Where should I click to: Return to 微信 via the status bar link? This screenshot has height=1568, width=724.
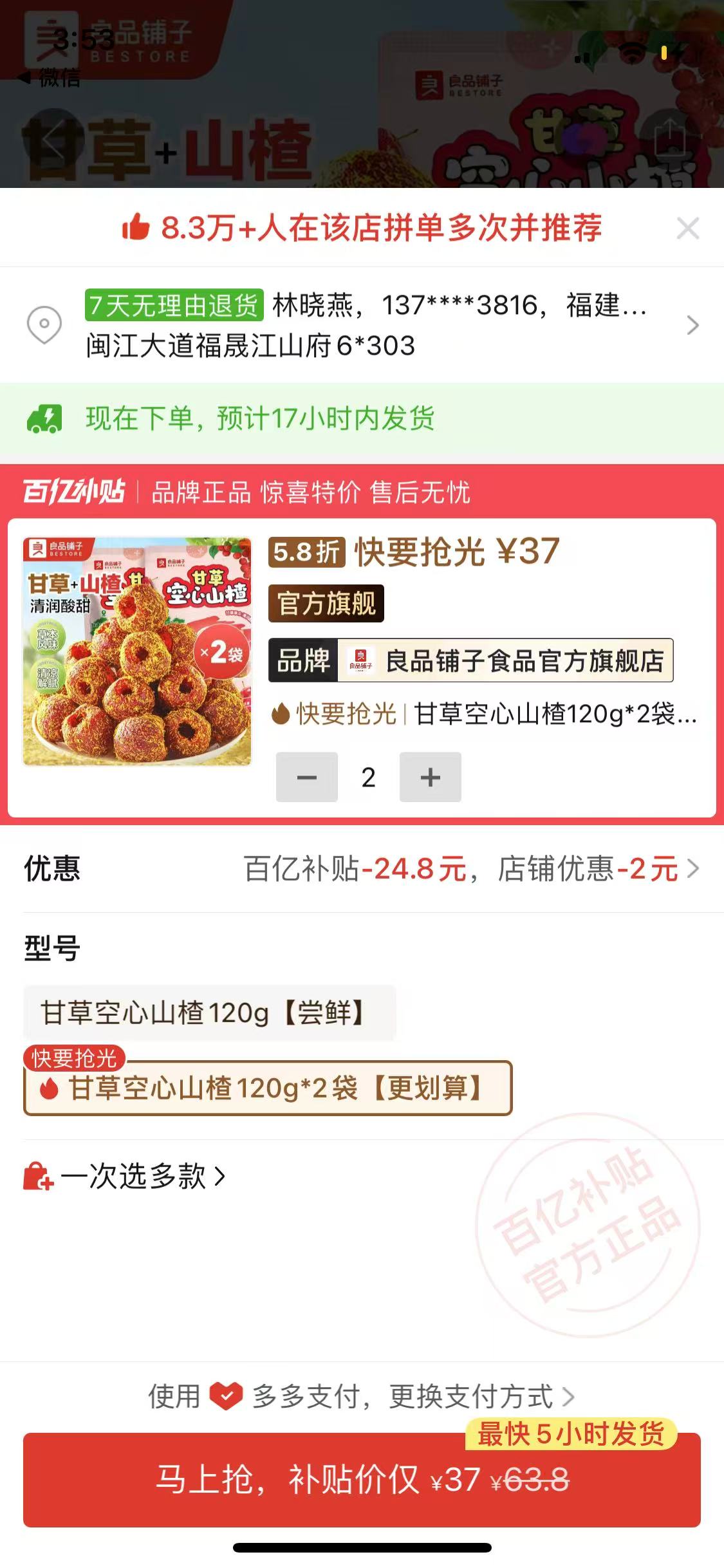click(50, 78)
